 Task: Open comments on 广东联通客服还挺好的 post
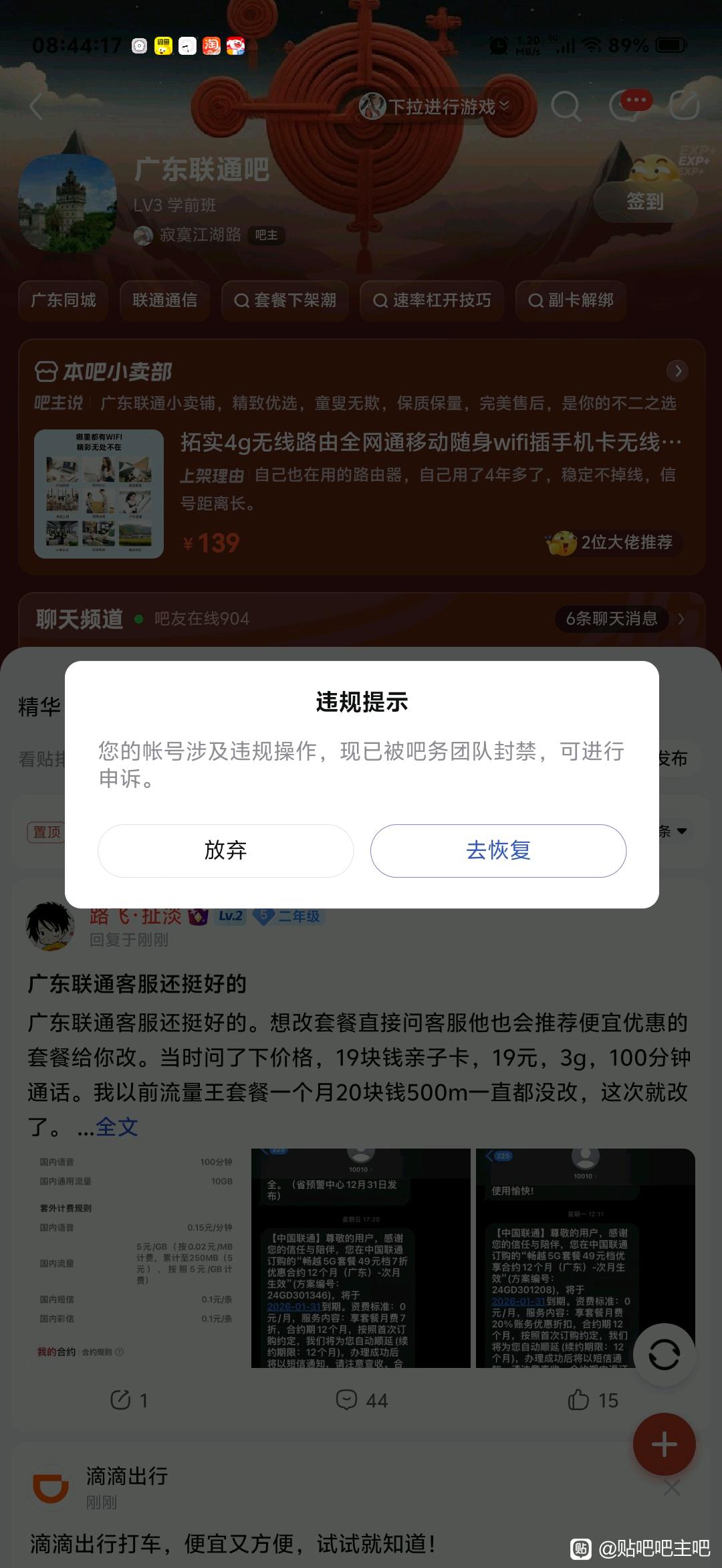(x=362, y=1400)
